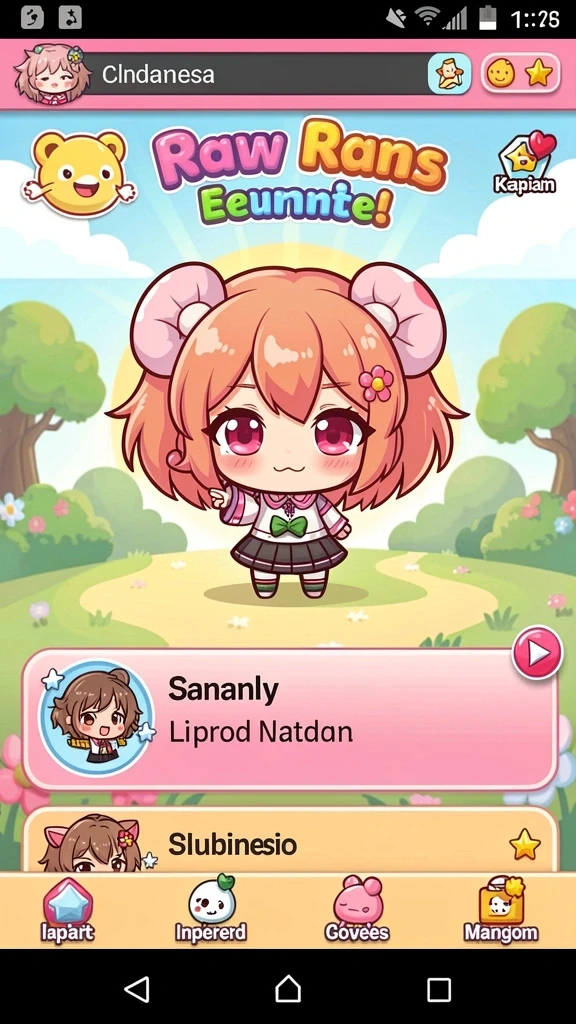Open the smiley and star button
576x1024 pixels.
click(520, 74)
